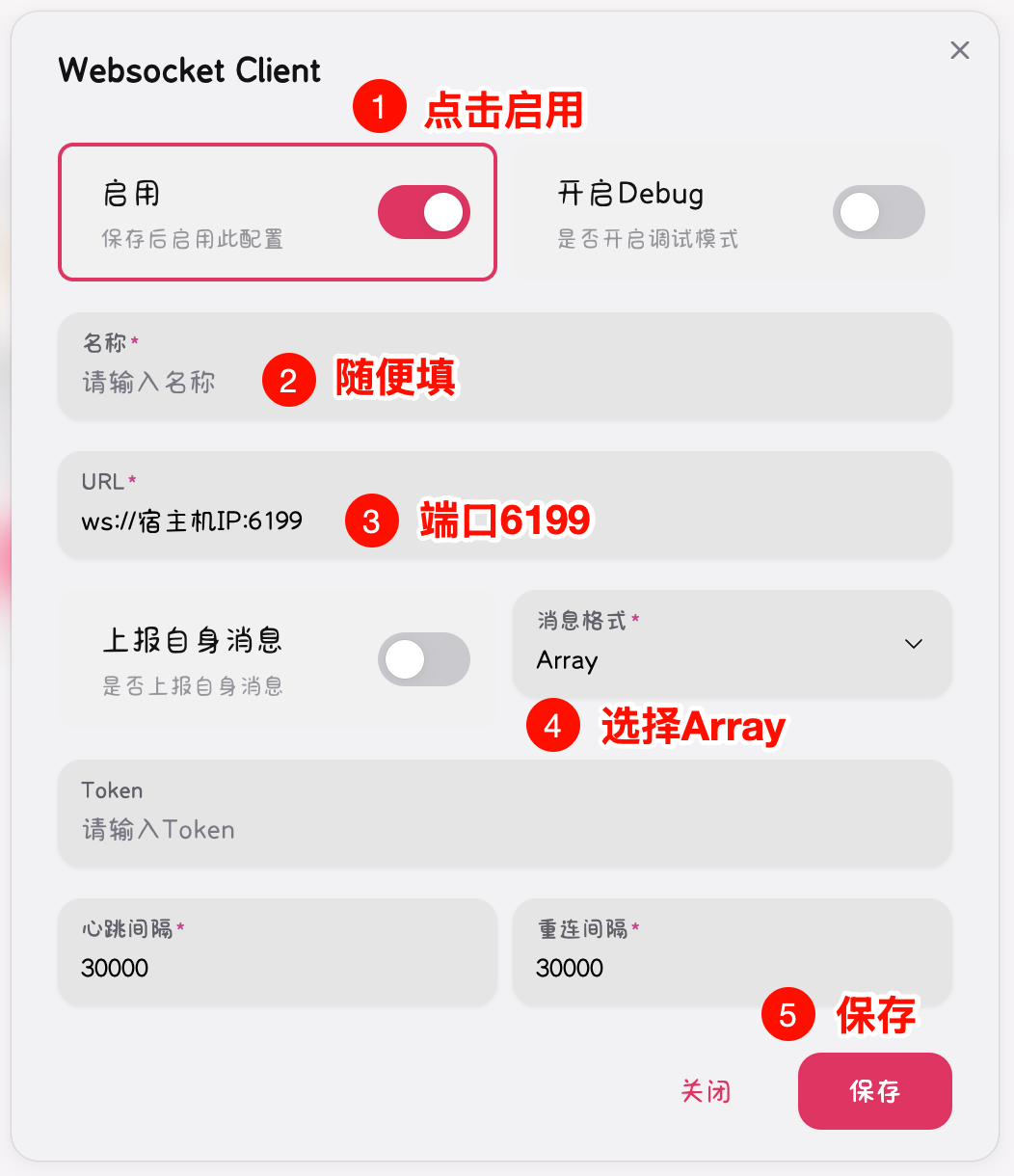Toggle 上报自身消息 on
This screenshot has width=1014, height=1176.
tap(424, 659)
